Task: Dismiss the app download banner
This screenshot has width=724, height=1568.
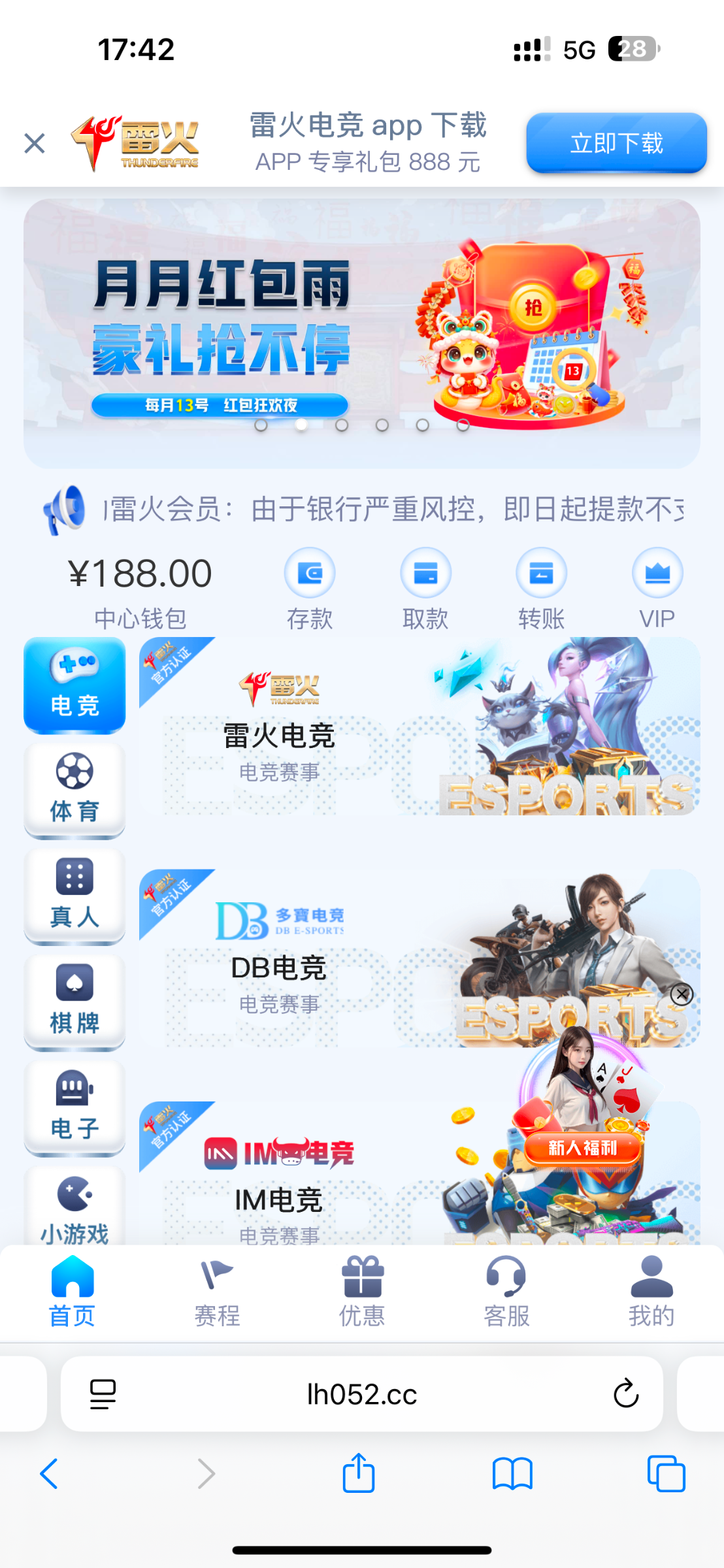Action: tap(35, 143)
